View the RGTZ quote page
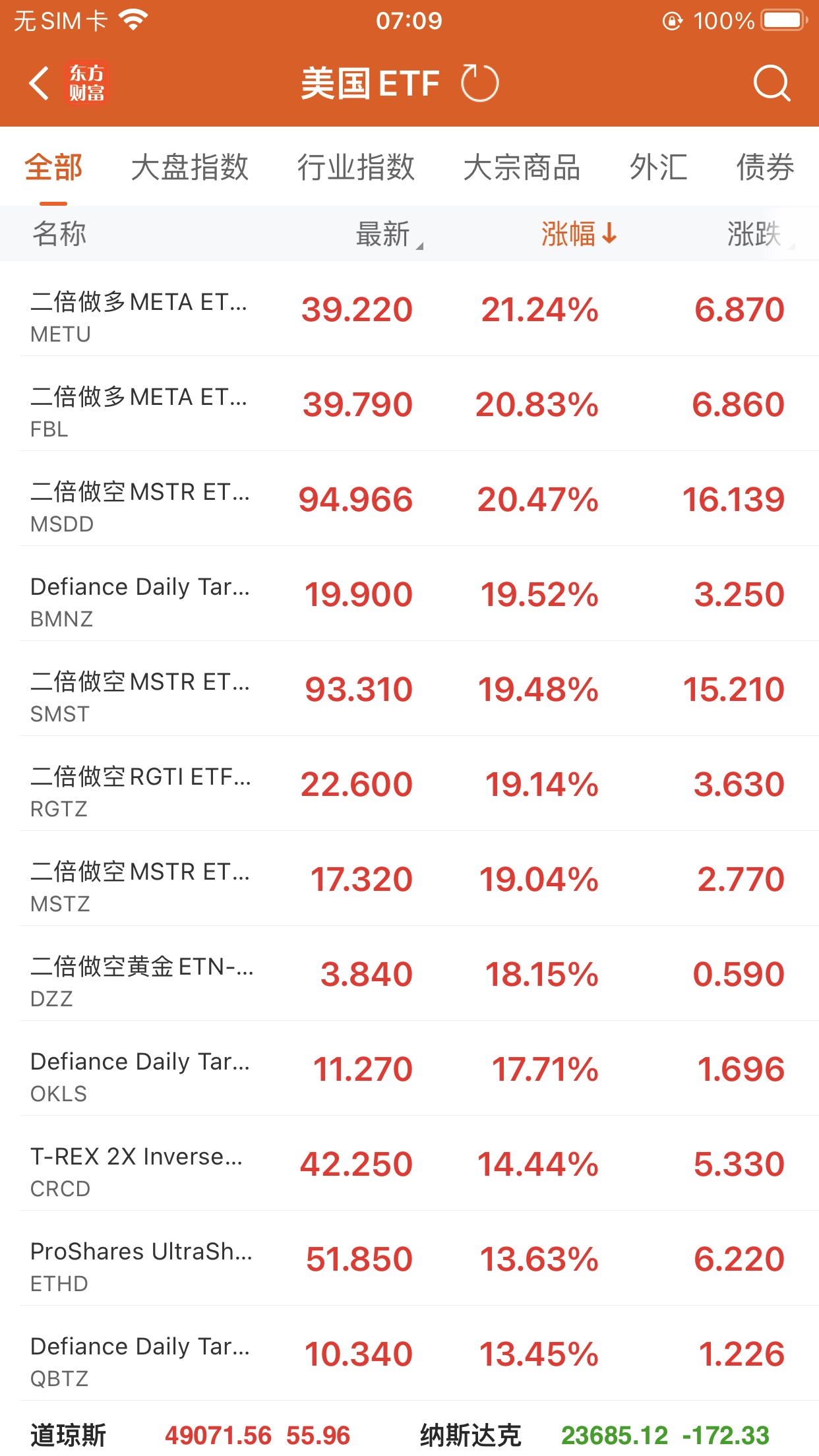The height and width of the screenshot is (1456, 819). pyautogui.click(x=409, y=784)
